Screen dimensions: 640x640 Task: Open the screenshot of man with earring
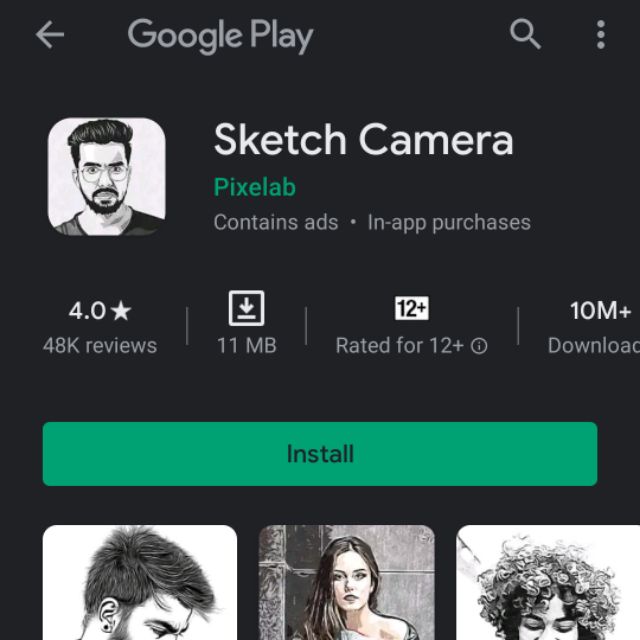point(140,583)
